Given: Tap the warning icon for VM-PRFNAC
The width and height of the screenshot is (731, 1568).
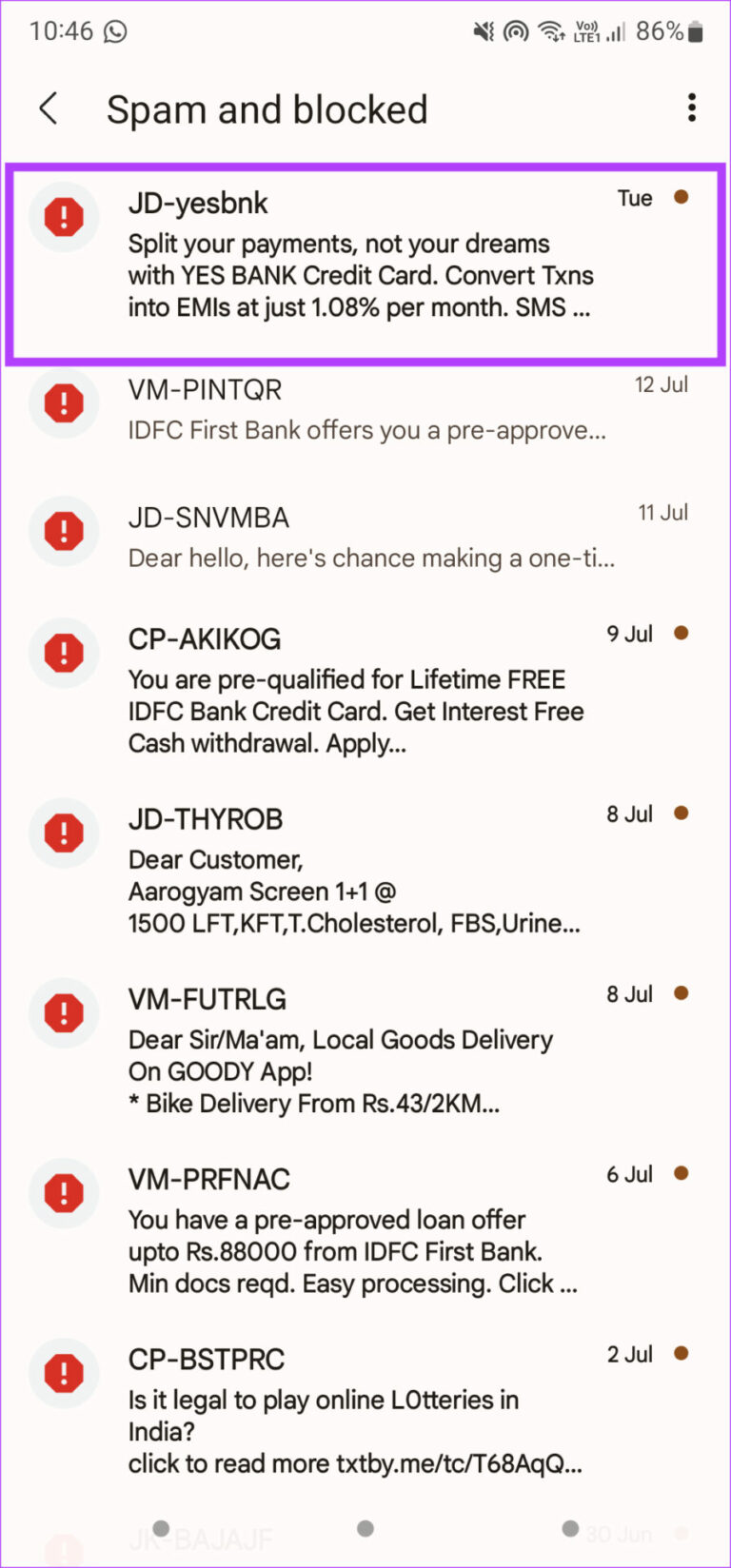Looking at the screenshot, I should (x=63, y=1192).
